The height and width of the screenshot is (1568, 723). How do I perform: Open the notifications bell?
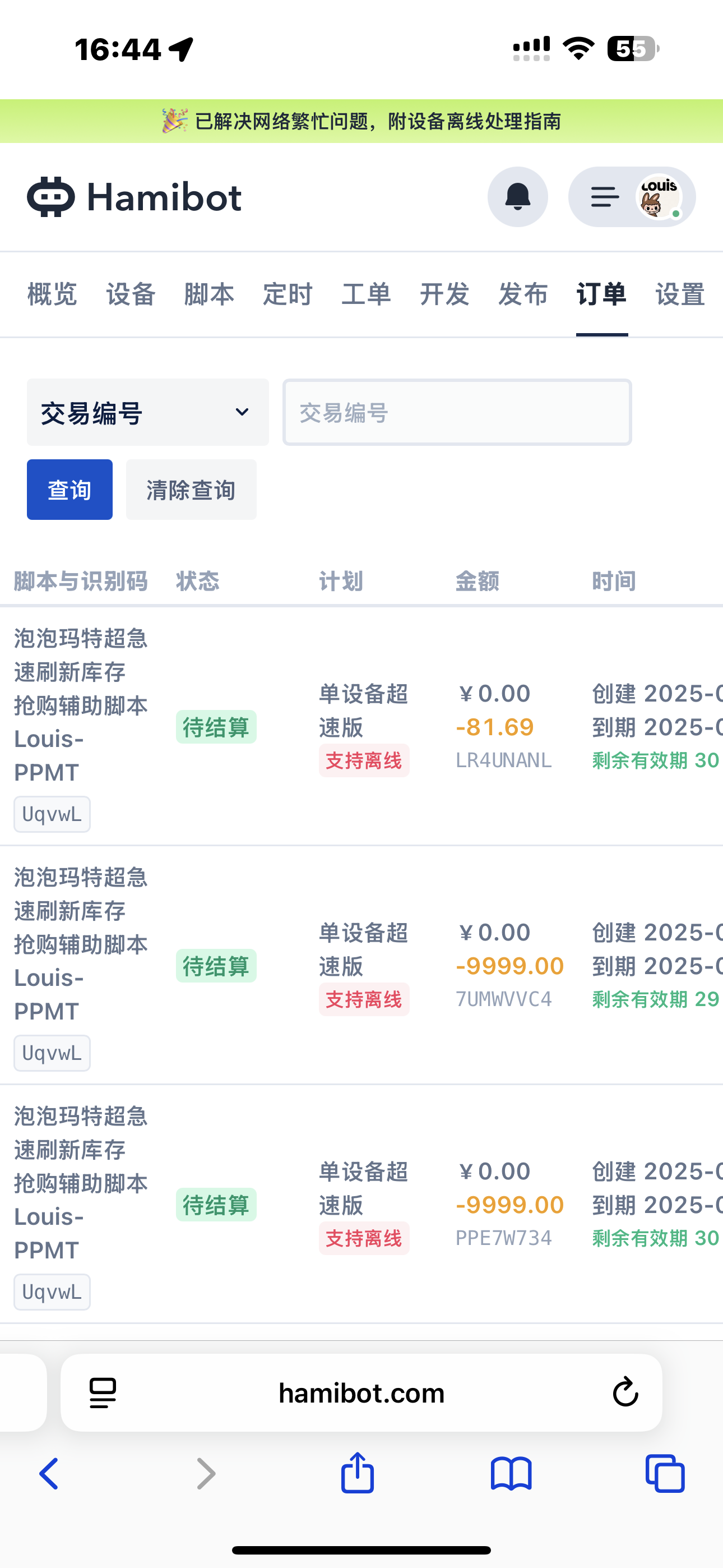517,197
